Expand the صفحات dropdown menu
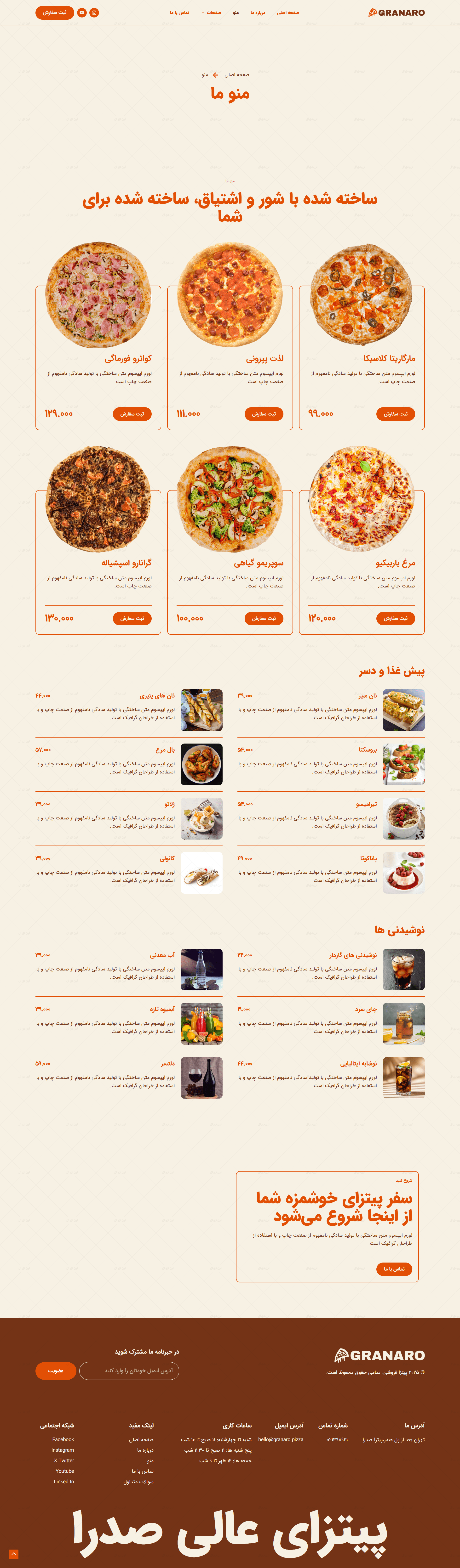This screenshot has height=1568, width=460. [211, 12]
